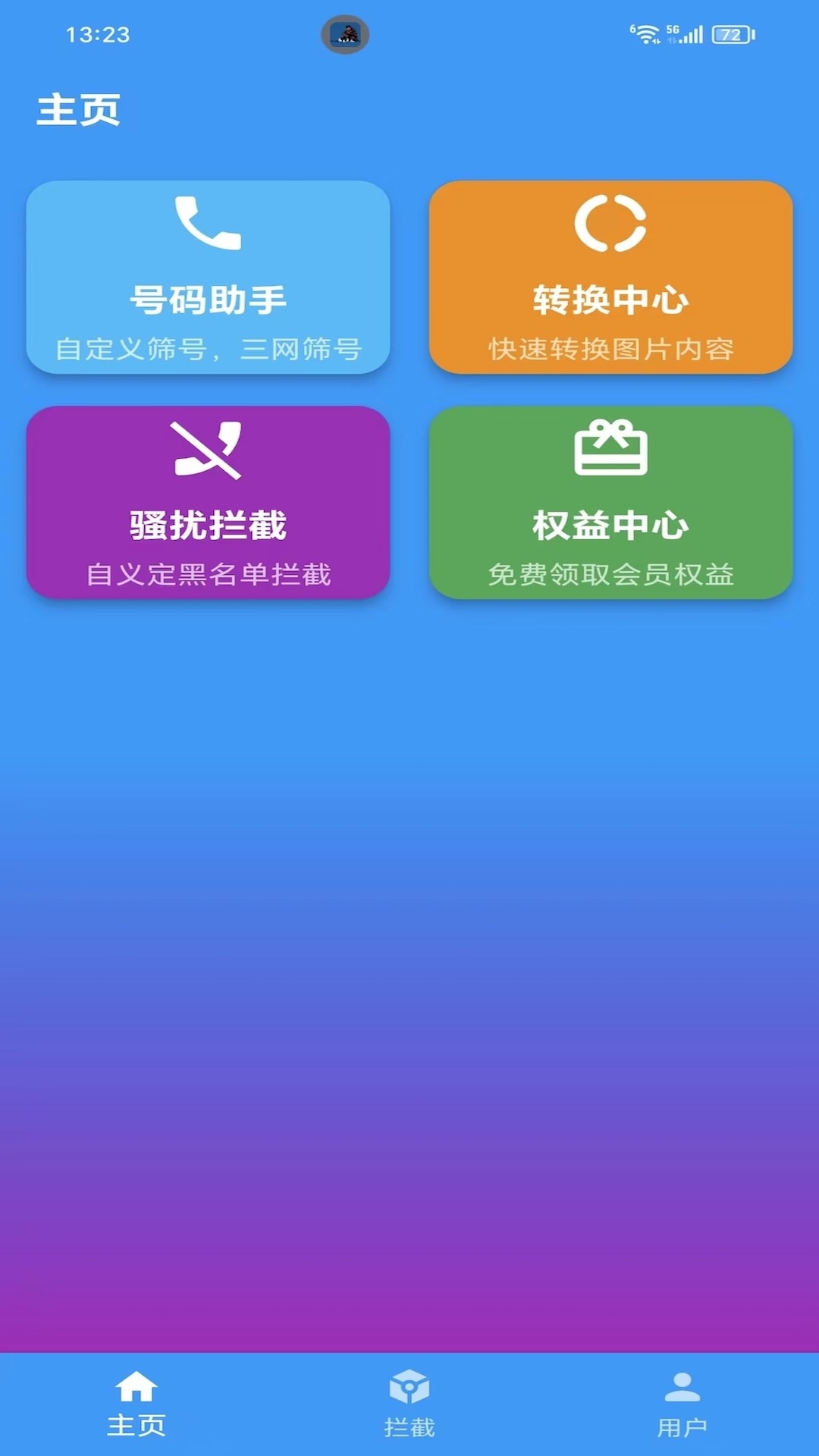Click the Wi-Fi indicator in status bar

pyautogui.click(x=645, y=32)
